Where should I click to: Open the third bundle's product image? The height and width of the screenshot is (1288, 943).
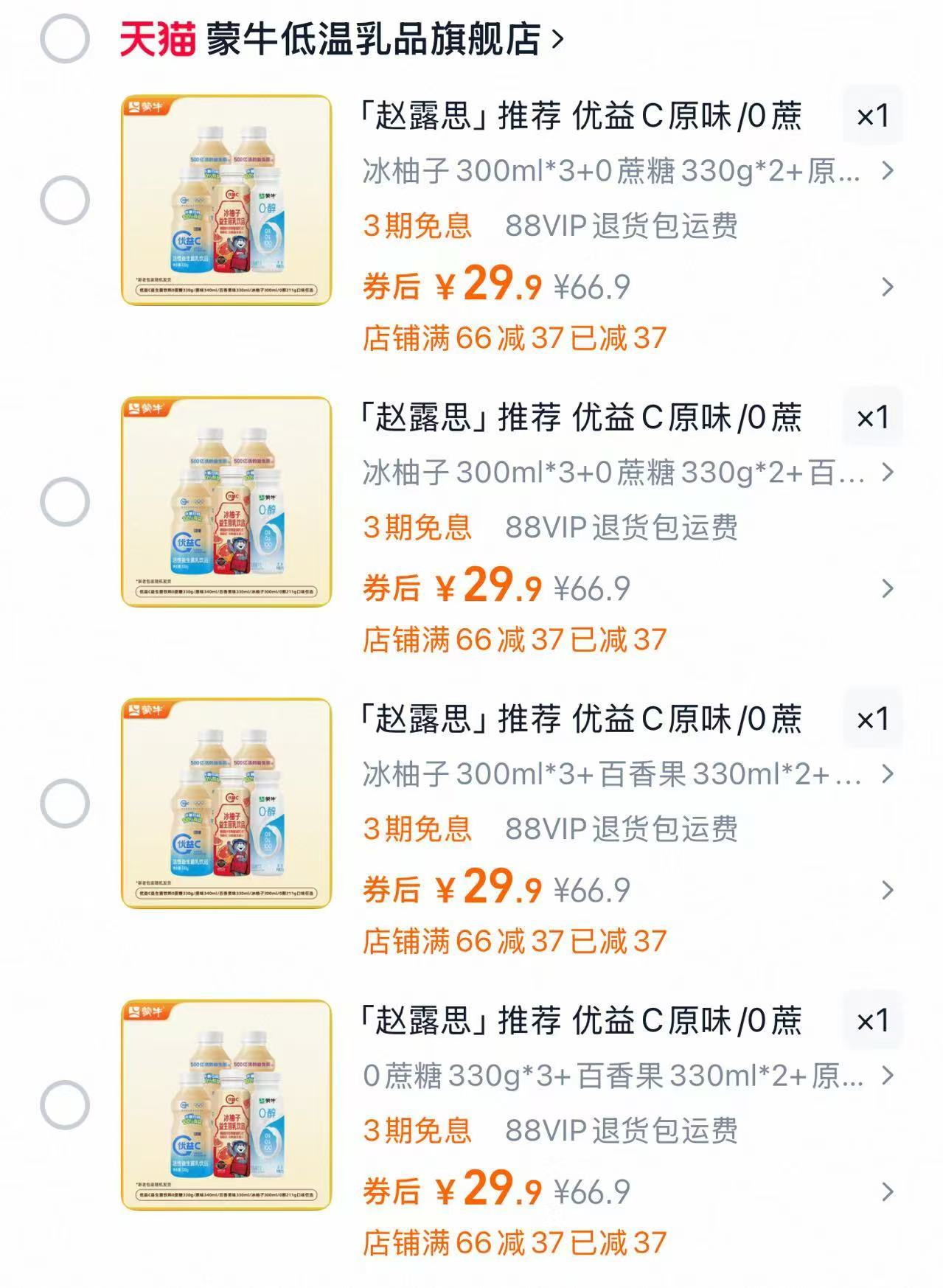click(x=225, y=802)
